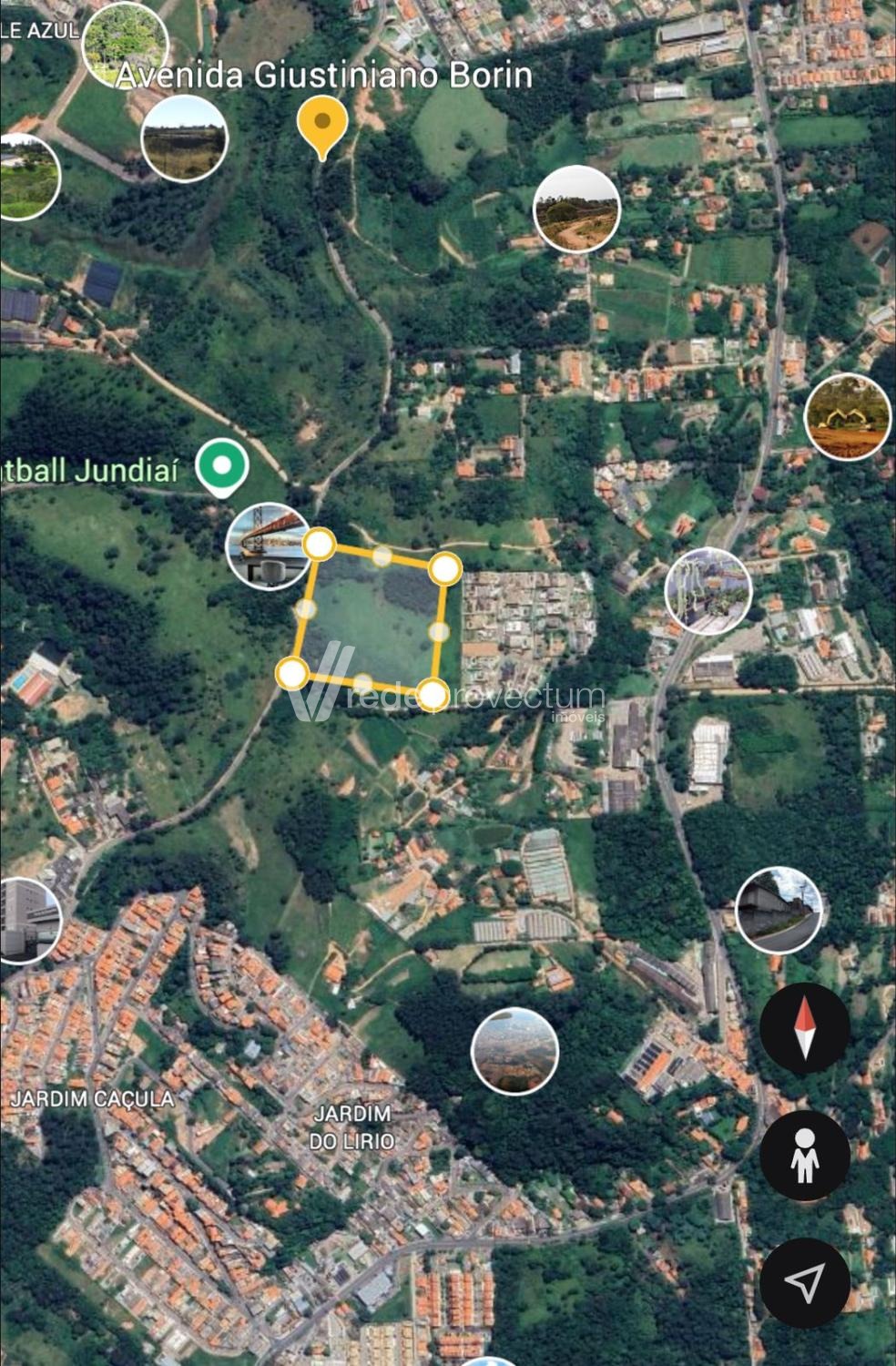Open the suspension bridge photo bubble

point(269,545)
